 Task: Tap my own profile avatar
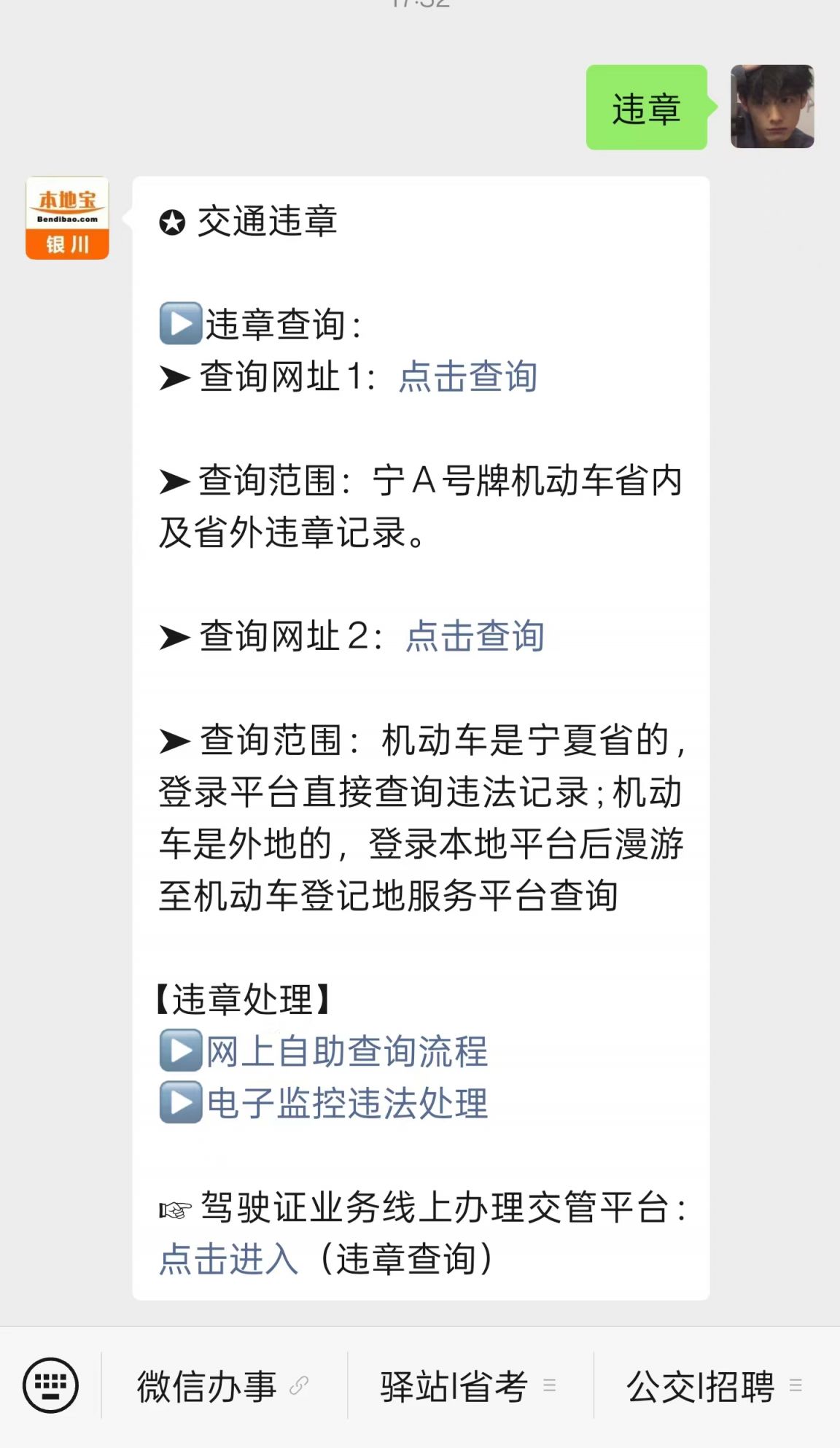[x=772, y=107]
